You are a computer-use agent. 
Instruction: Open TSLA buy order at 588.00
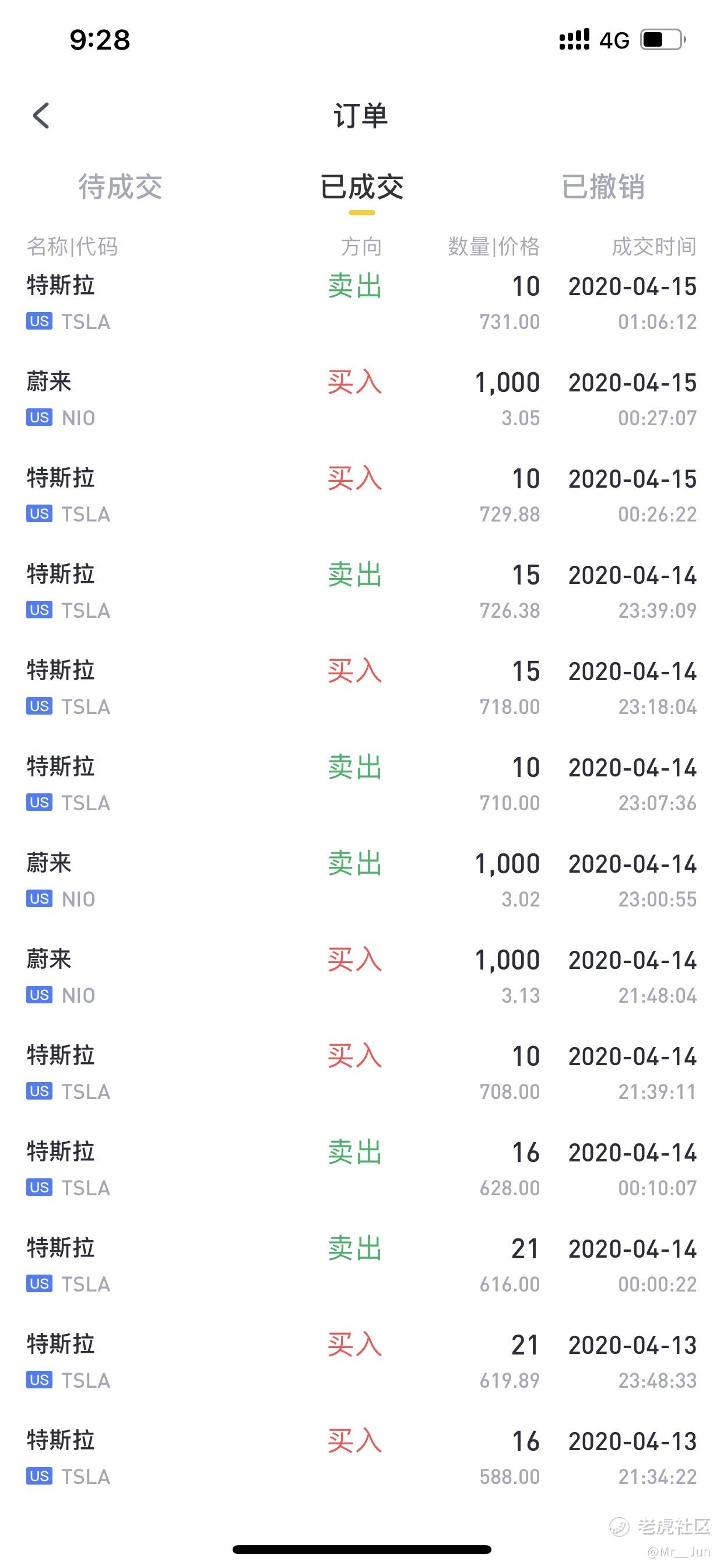[x=361, y=1457]
